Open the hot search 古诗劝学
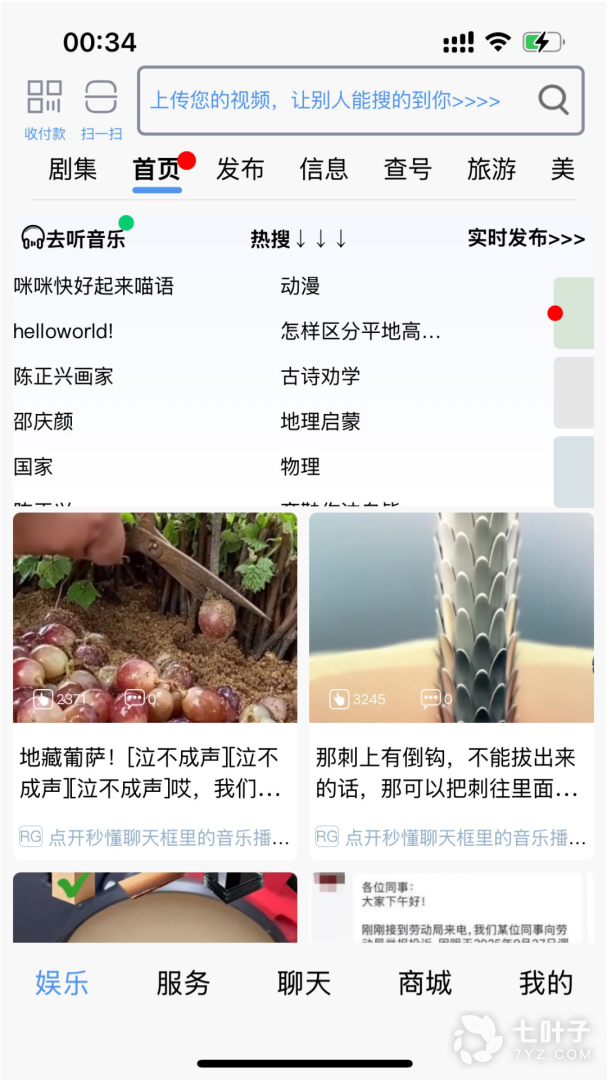This screenshot has height=1080, width=607. tap(320, 376)
